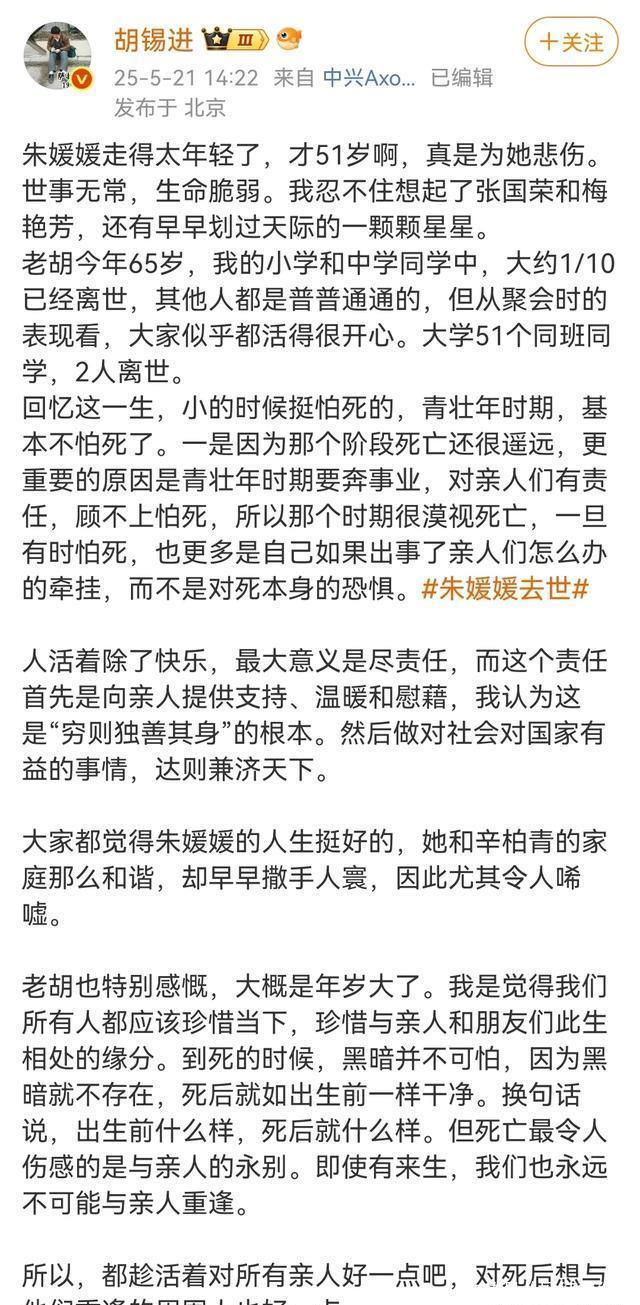640x1305 pixels.
Task: Open the #朱媛媛去世# hashtag topic
Action: (504, 589)
